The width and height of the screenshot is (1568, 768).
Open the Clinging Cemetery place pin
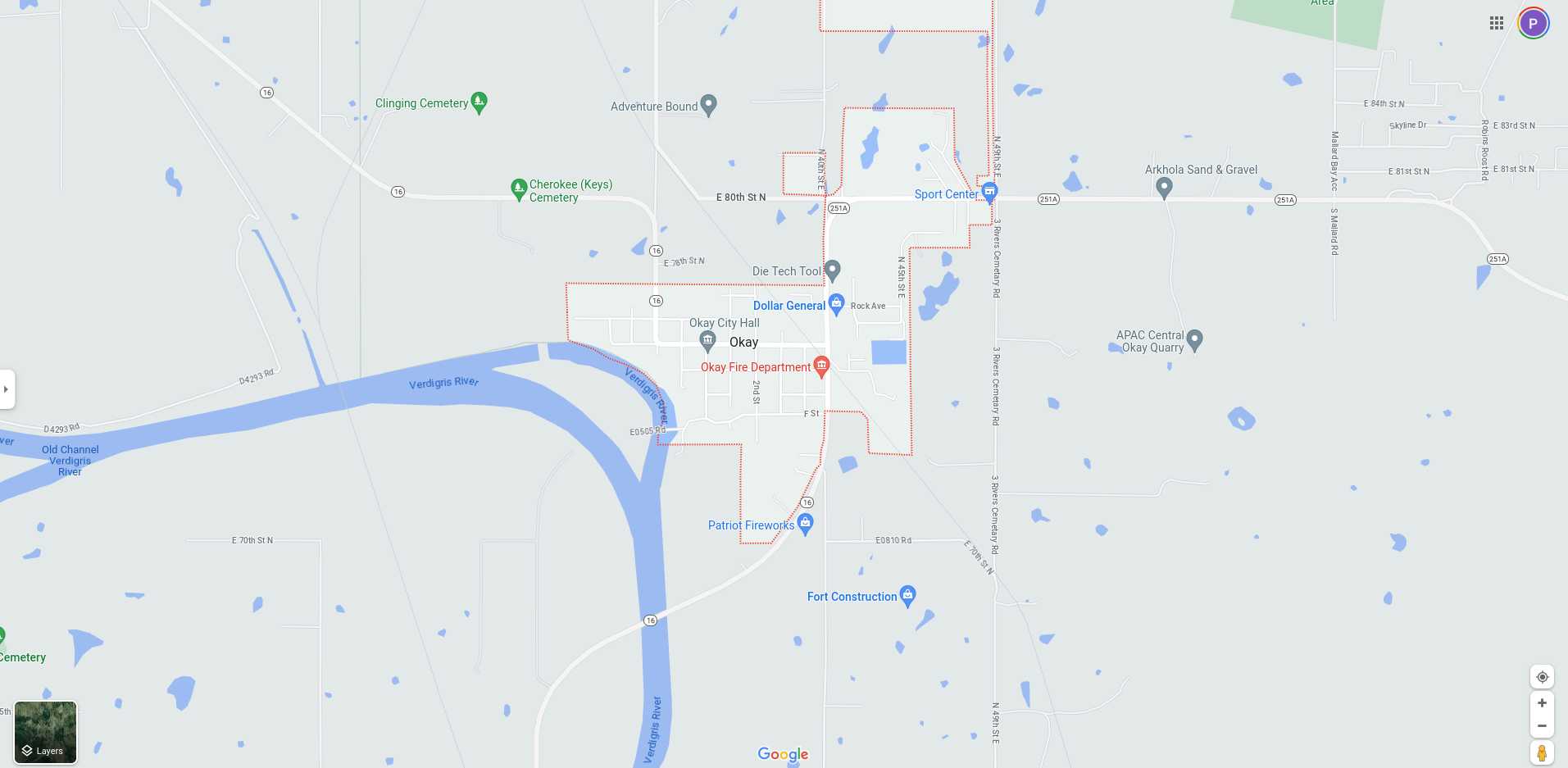(x=479, y=102)
